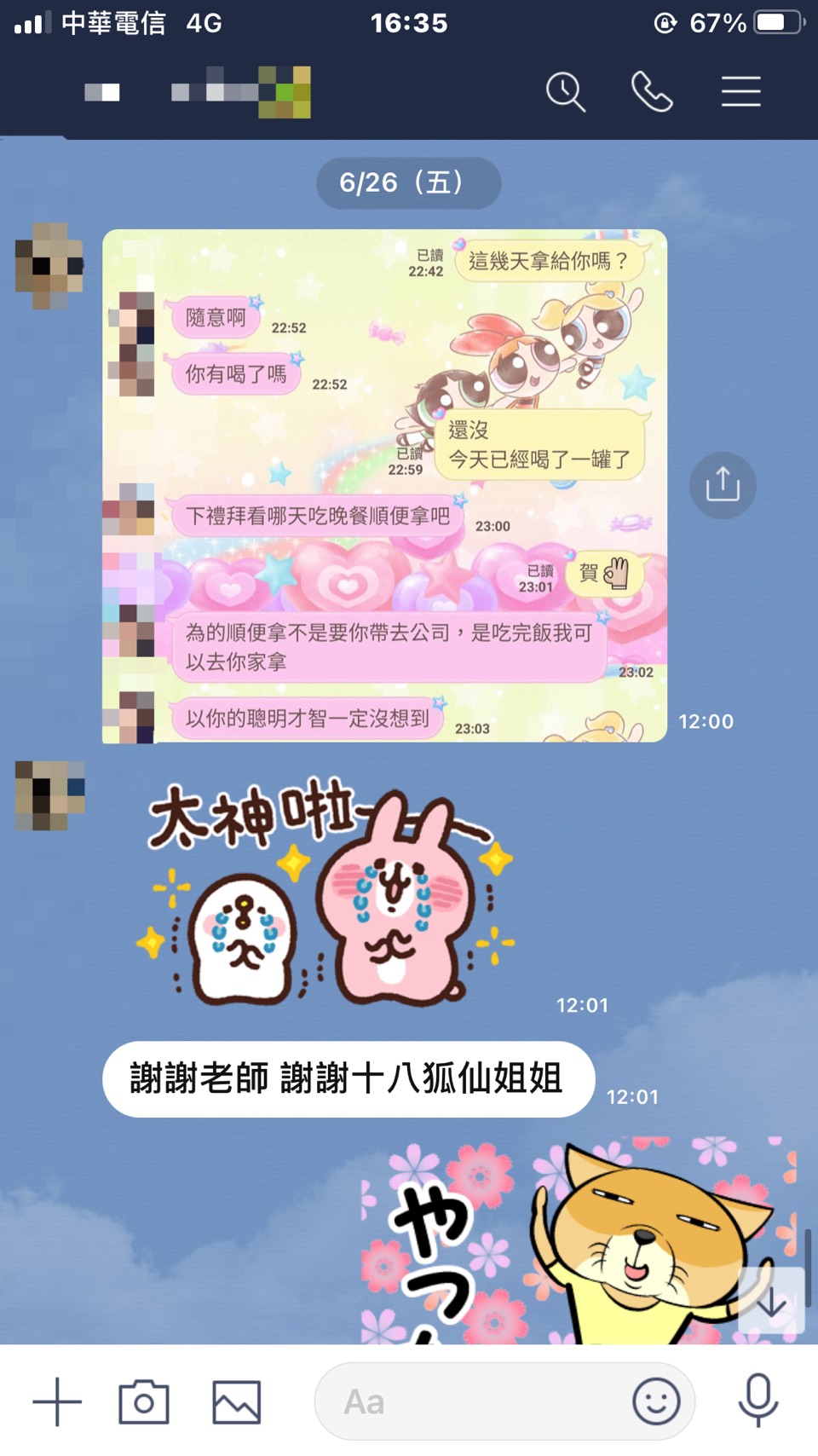
Task: Open the photo gallery picker
Action: 236,1401
